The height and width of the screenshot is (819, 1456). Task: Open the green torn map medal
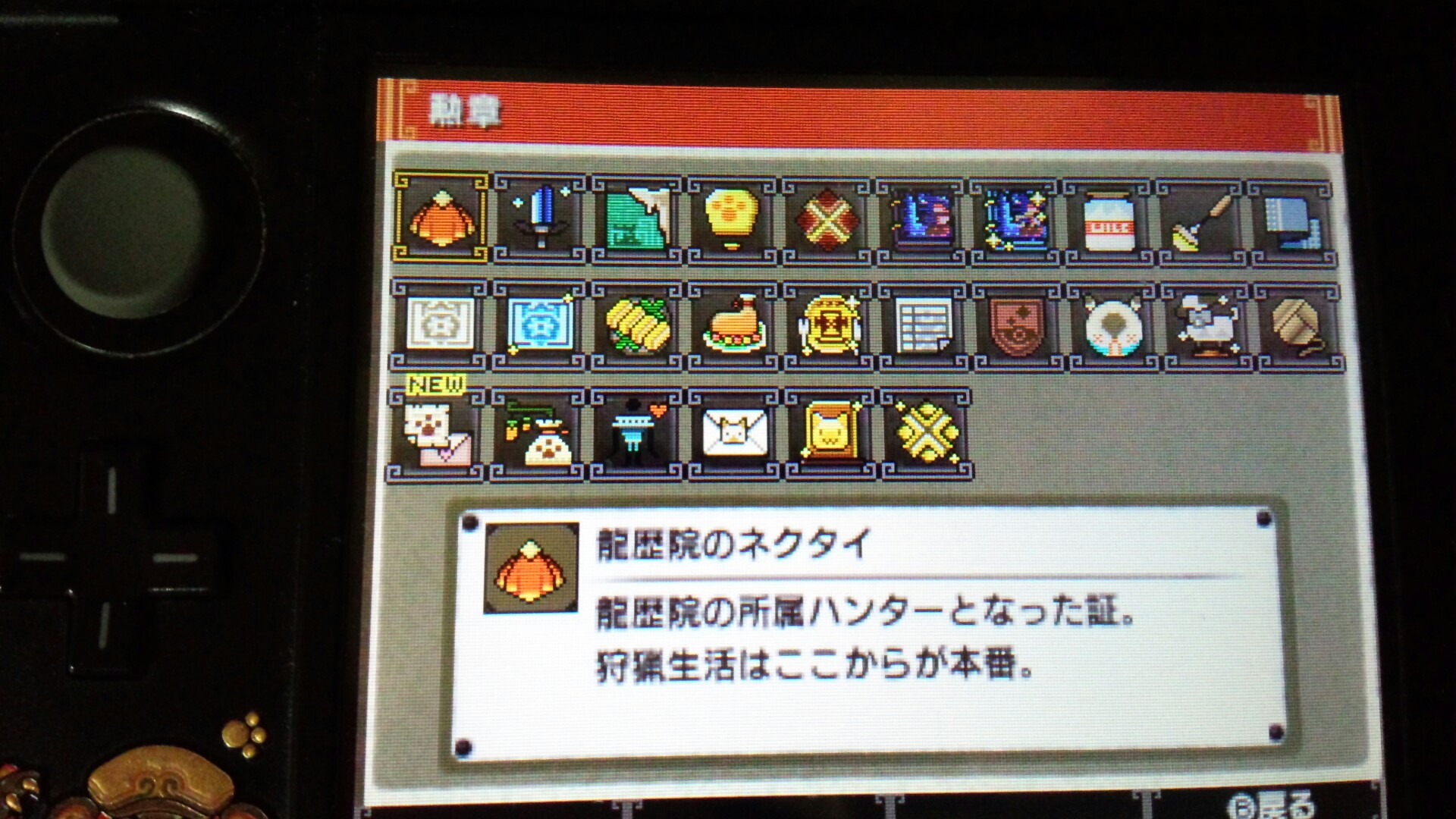[636, 221]
